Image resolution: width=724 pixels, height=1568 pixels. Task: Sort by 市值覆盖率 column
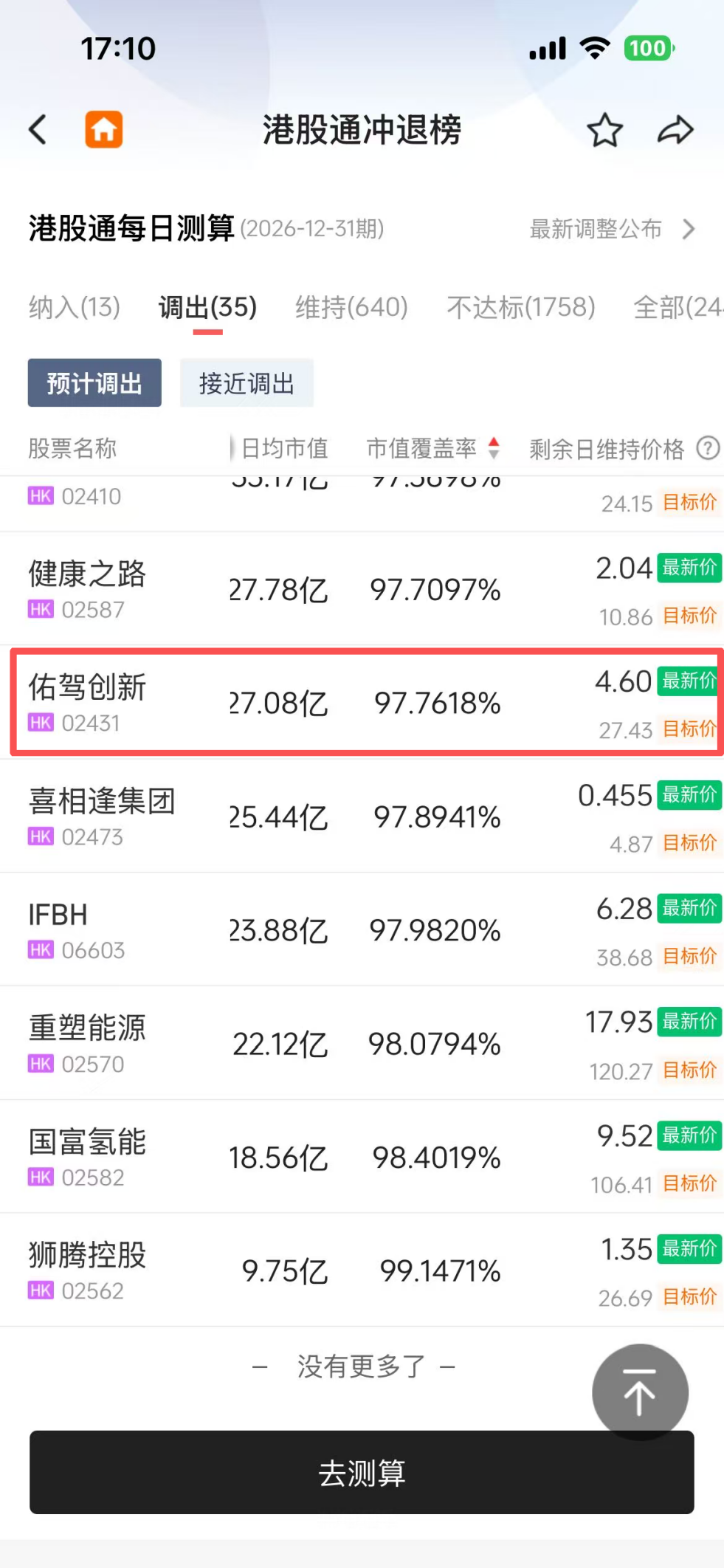coord(433,448)
